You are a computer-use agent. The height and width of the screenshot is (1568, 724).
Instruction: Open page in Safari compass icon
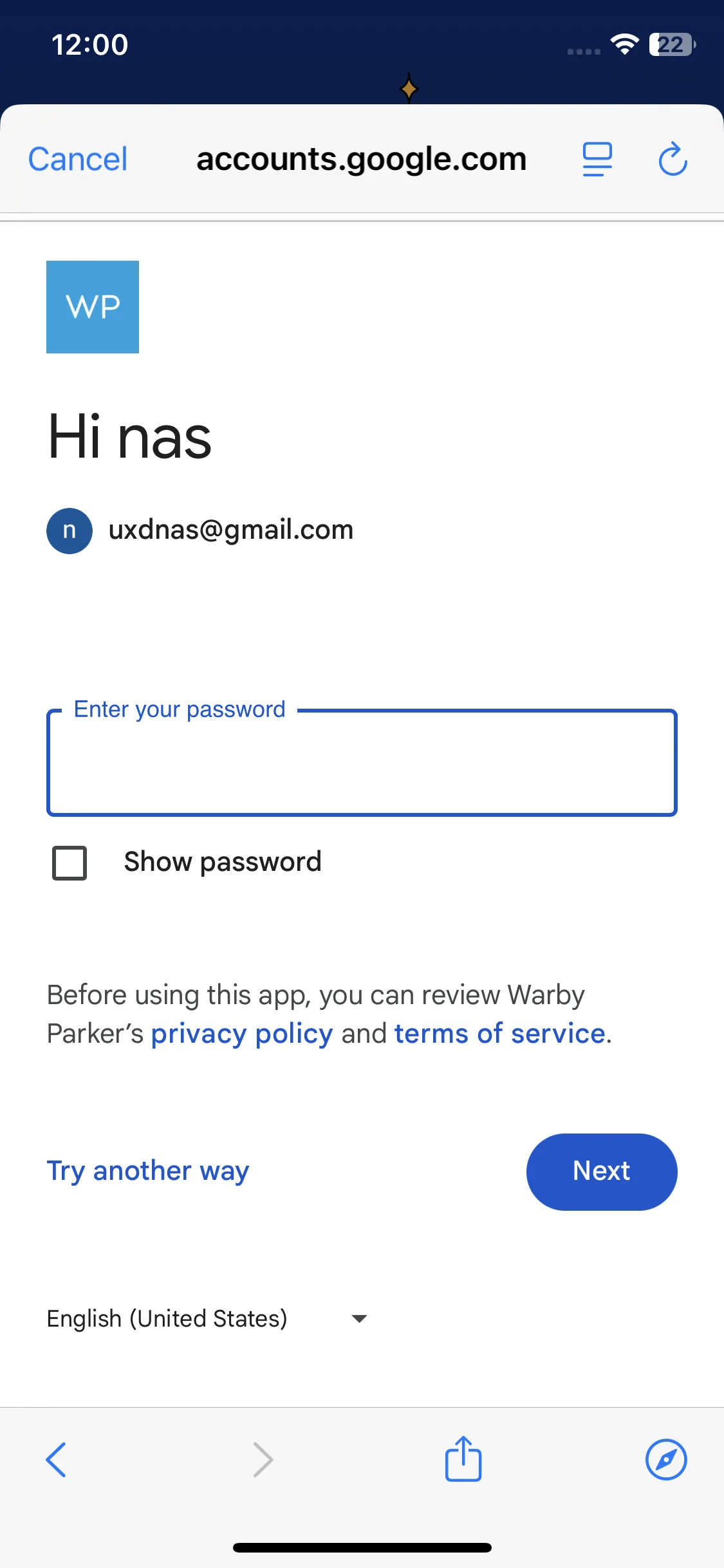(666, 1459)
